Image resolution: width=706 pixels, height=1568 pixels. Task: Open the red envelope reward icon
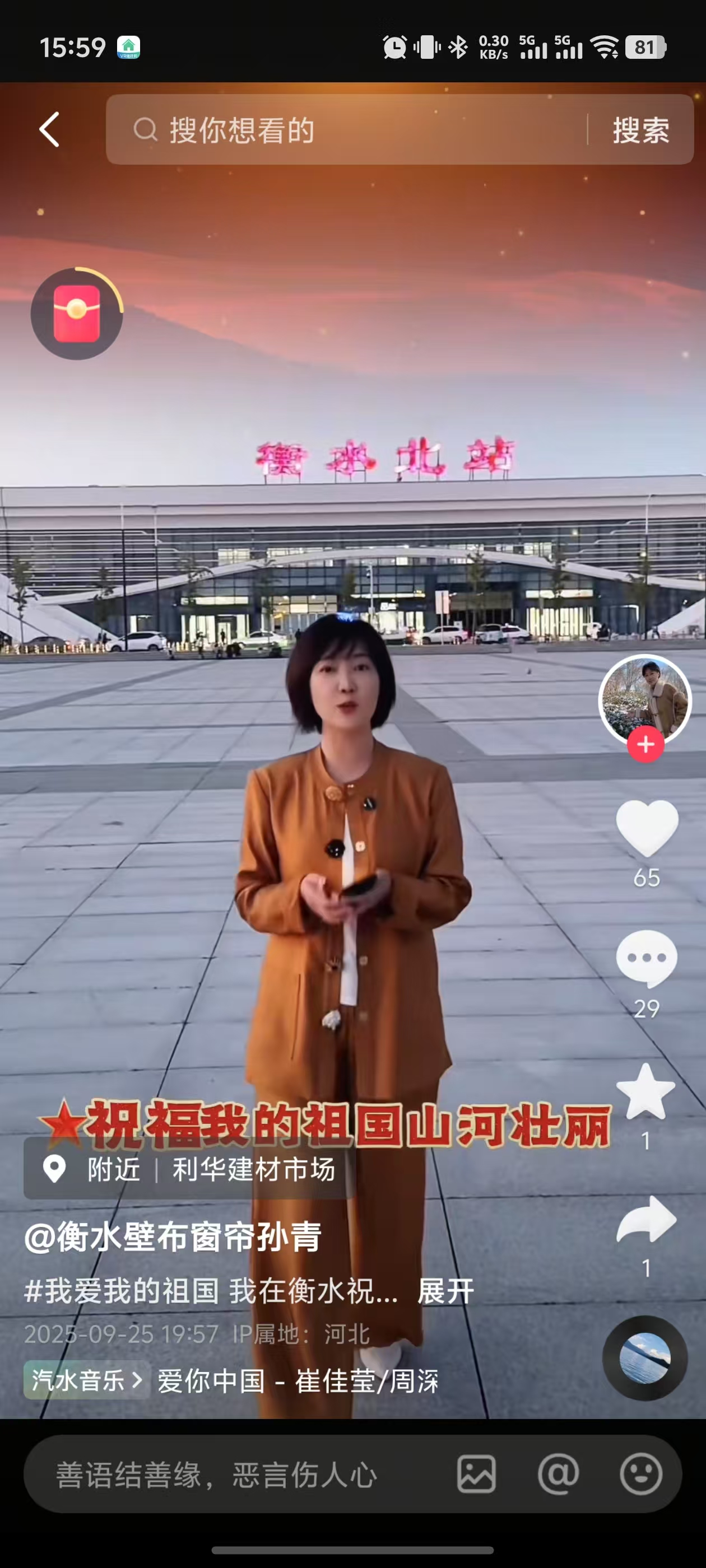pyautogui.click(x=77, y=314)
